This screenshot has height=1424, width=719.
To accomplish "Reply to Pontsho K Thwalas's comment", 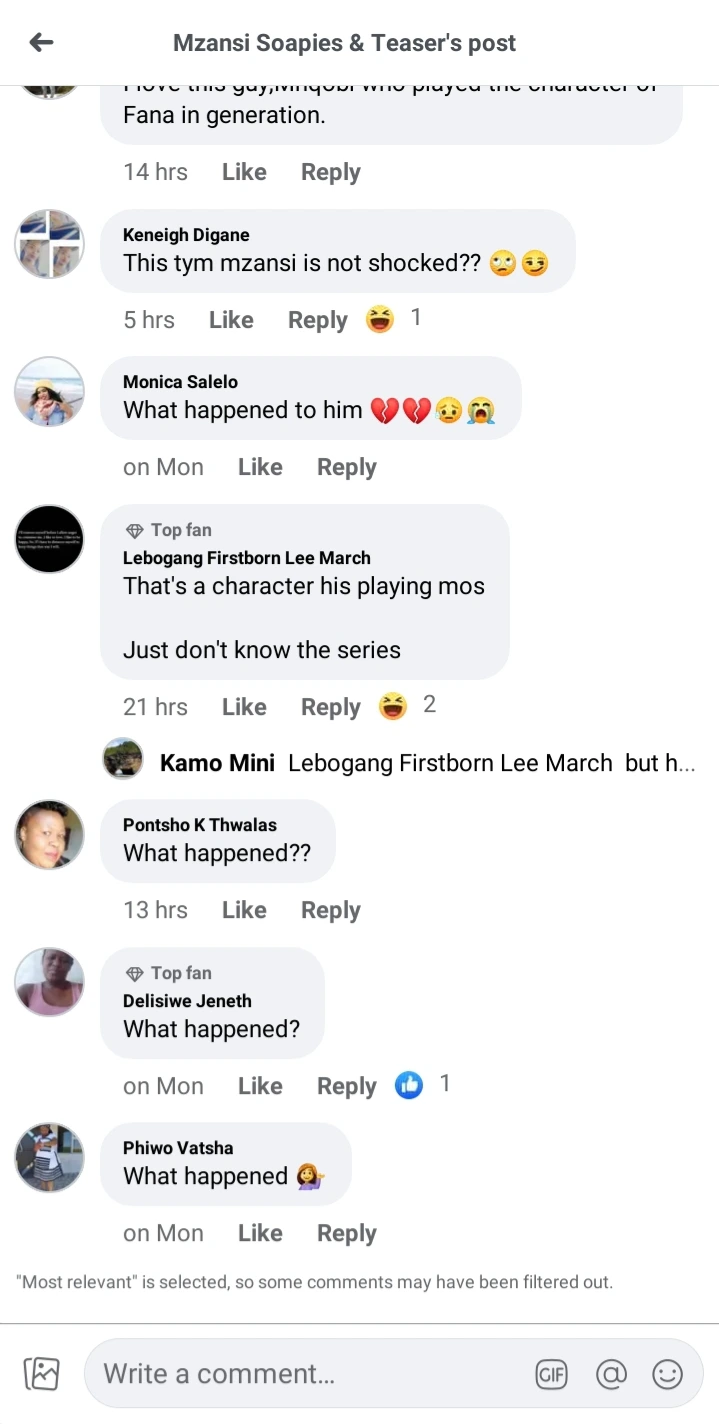I will point(330,910).
